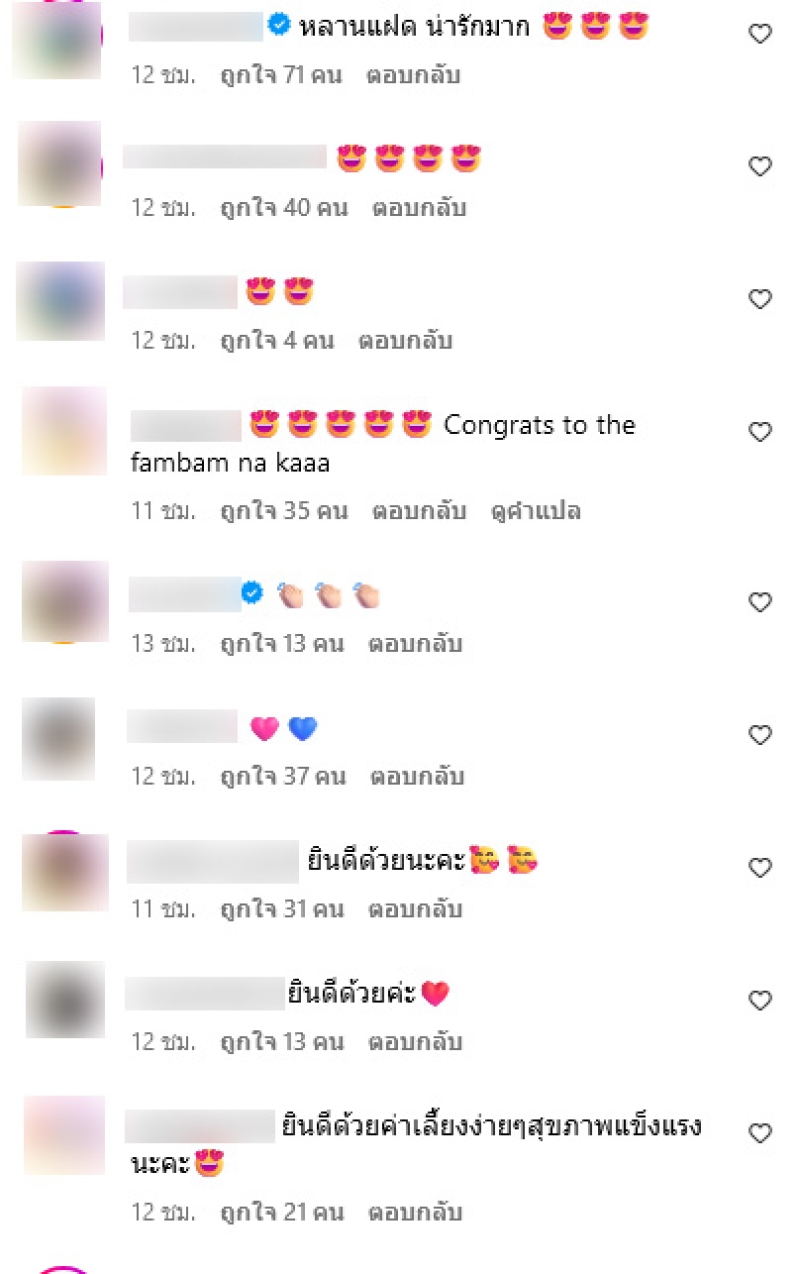Like the comment 'ยินดีด้วยนะคะ'

pos(761,868)
